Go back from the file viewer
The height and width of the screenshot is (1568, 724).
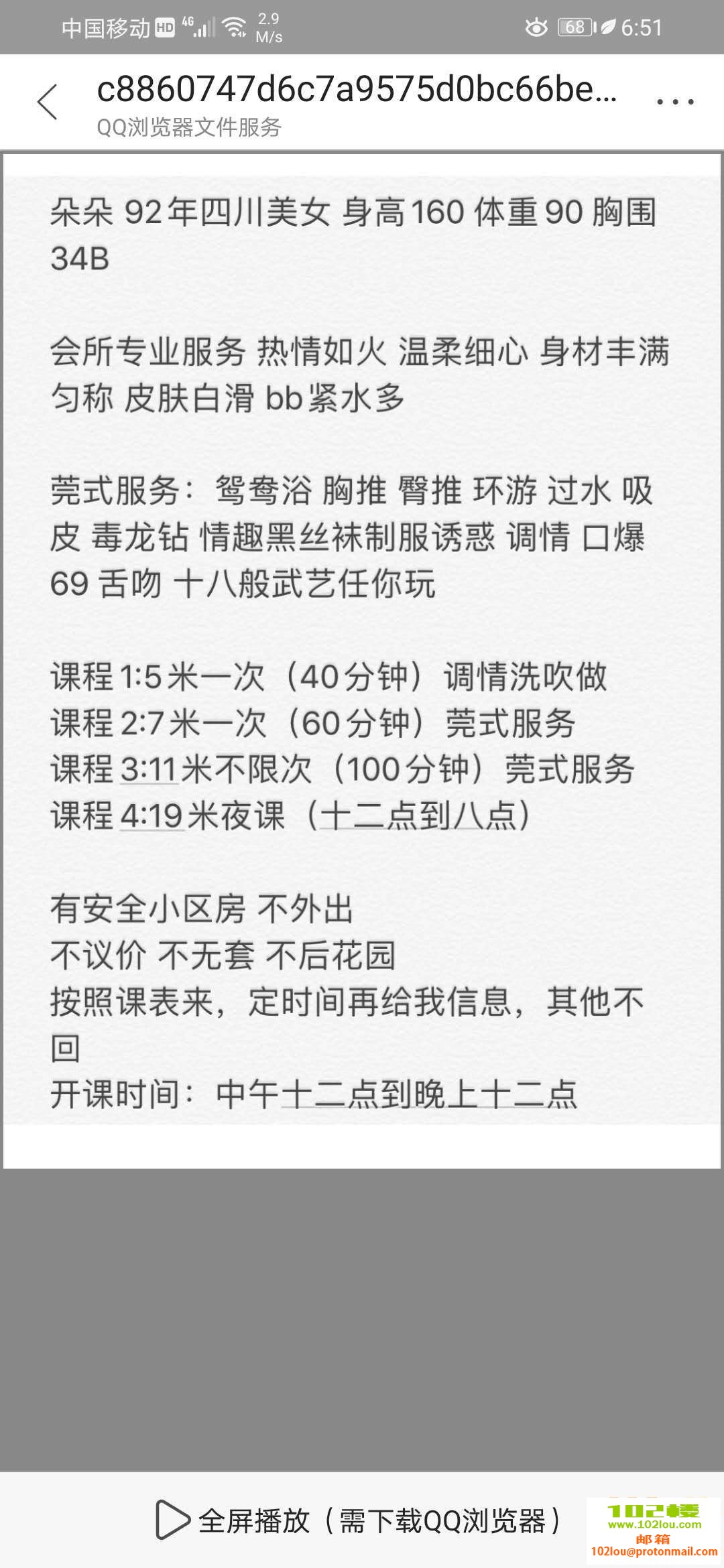48,103
